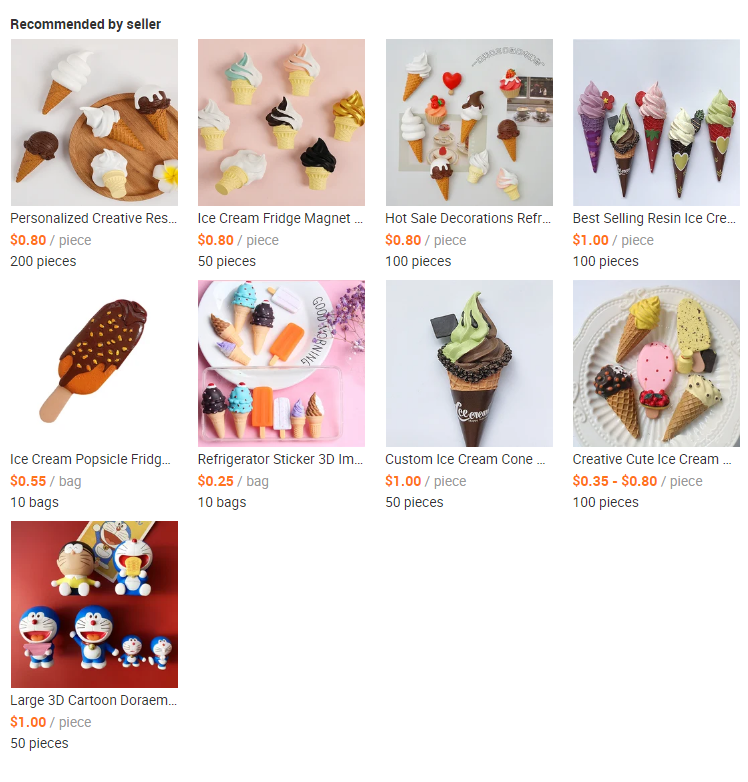748x782 pixels.
Task: View the Custom Ice Cream Cone item
Action: [x=469, y=364]
